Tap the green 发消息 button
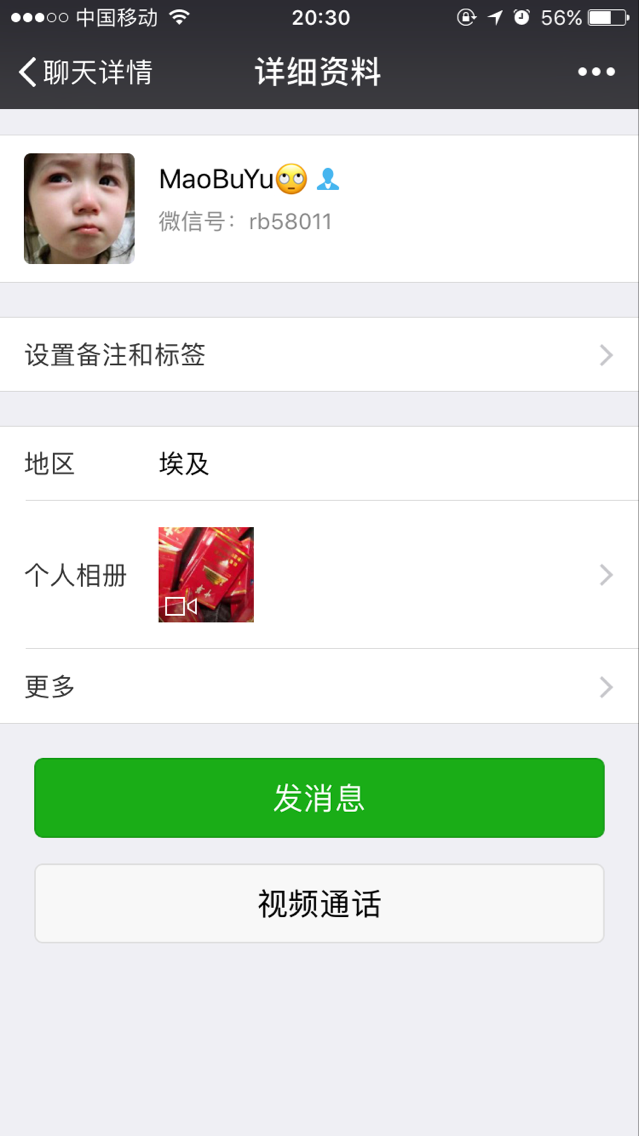This screenshot has width=639, height=1136. [x=319, y=798]
